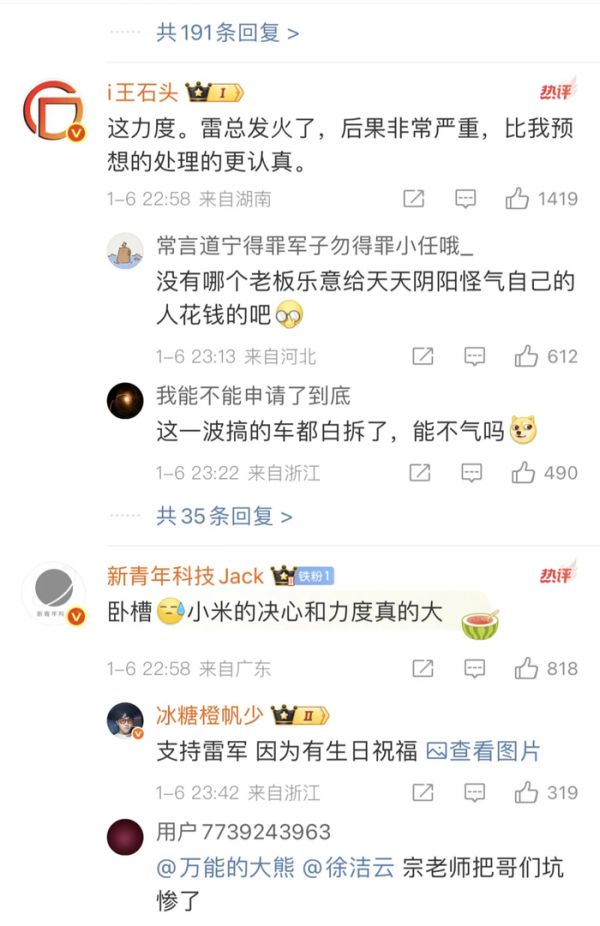Viewport: 600px width, 926px height.
Task: Share 新青年科技Jack's comment
Action: tap(423, 668)
